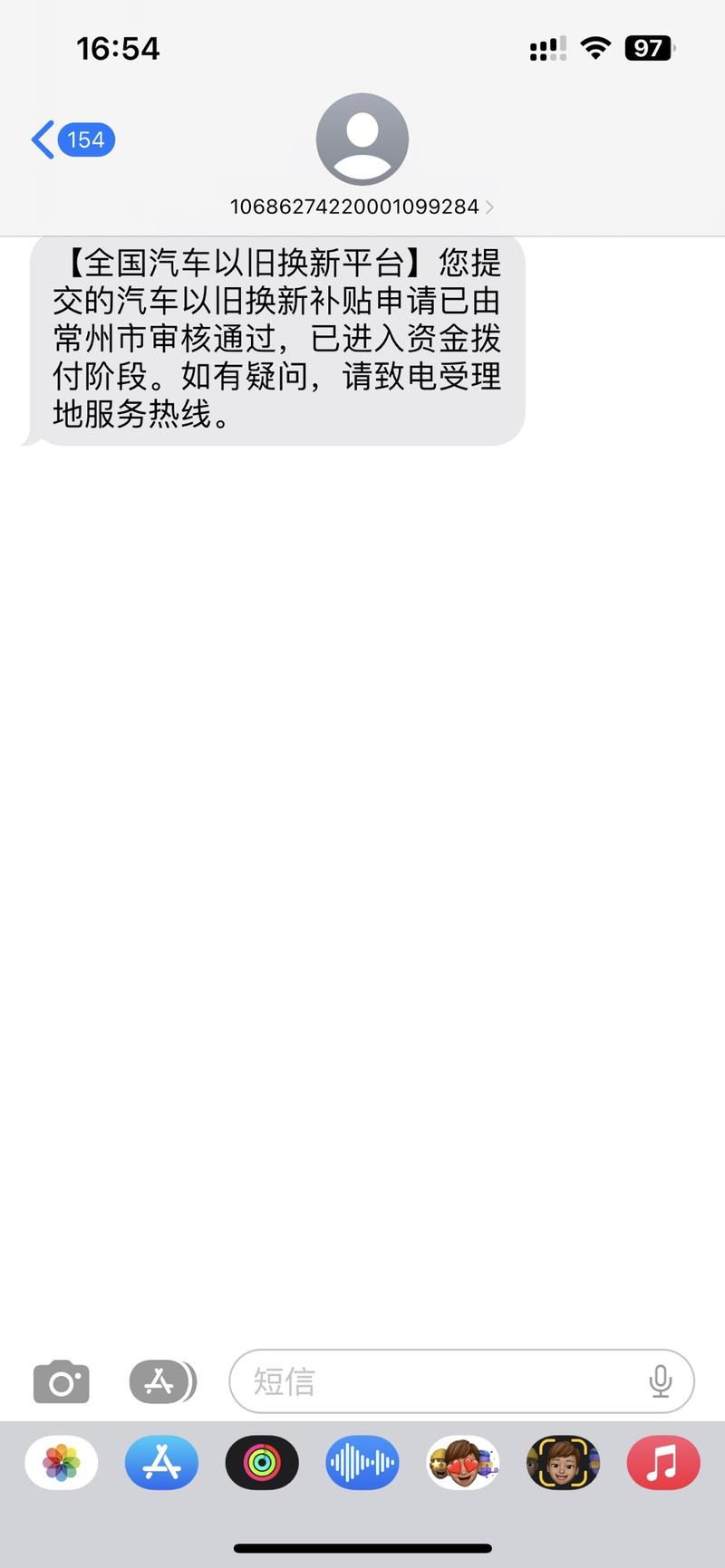The width and height of the screenshot is (725, 1568).
Task: Go back to the message list
Action: 72,140
